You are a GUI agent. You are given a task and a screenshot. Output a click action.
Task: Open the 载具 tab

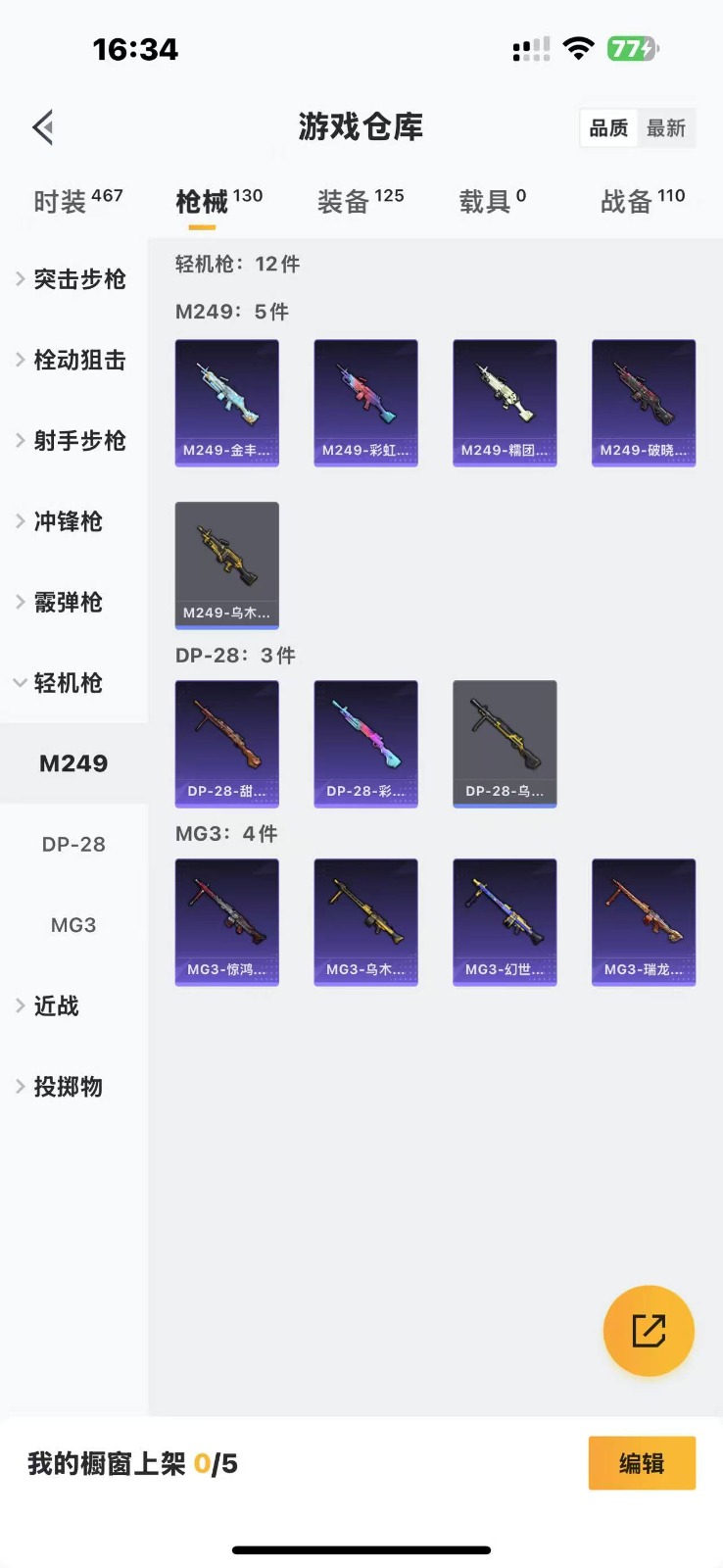pos(492,201)
